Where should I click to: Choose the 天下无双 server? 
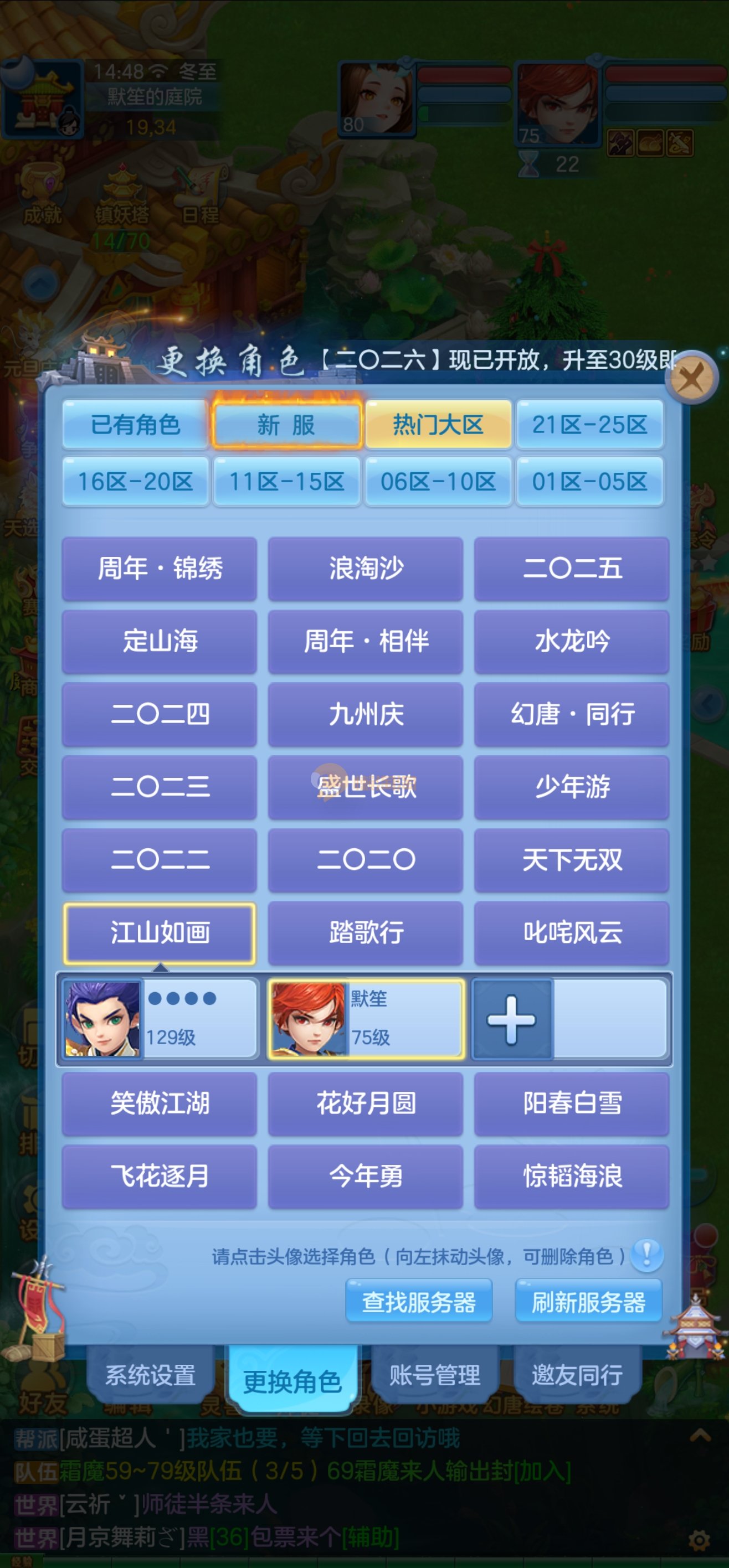click(571, 859)
